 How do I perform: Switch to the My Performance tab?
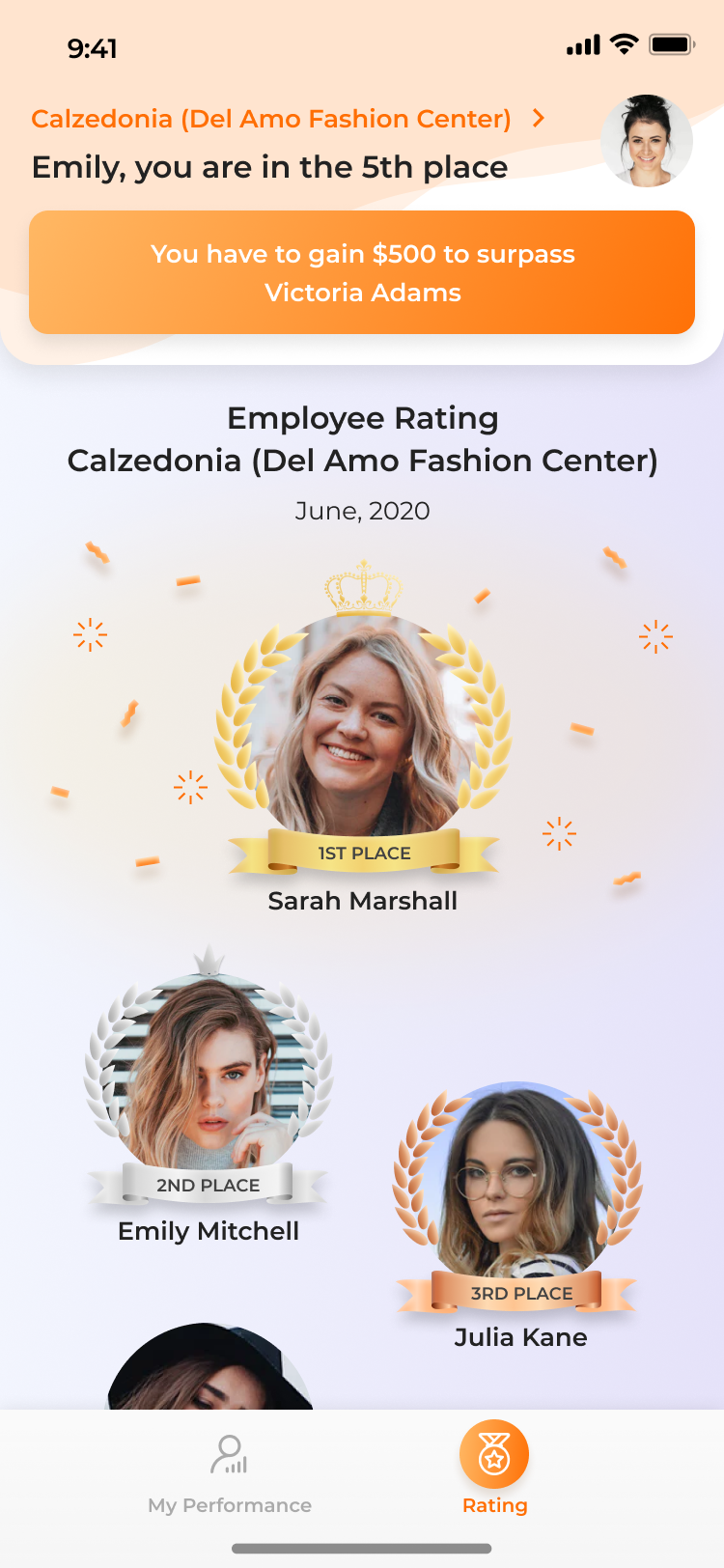coord(230,1472)
